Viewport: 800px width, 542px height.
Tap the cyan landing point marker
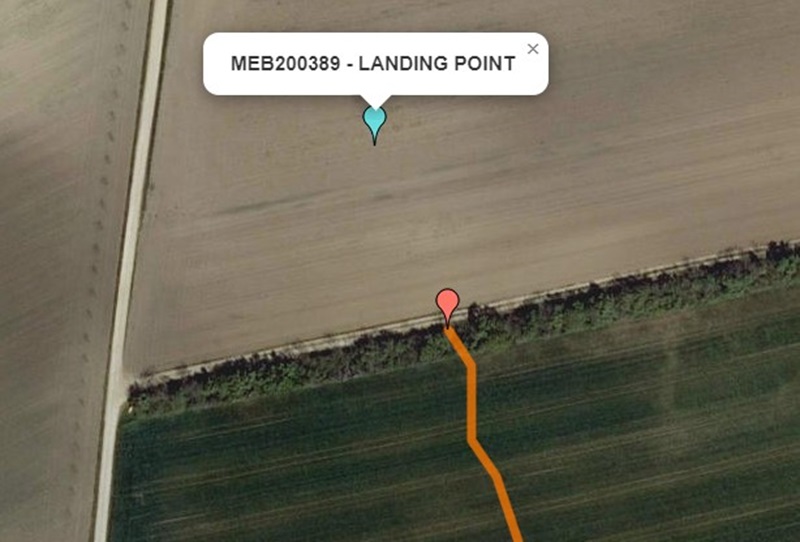click(375, 122)
